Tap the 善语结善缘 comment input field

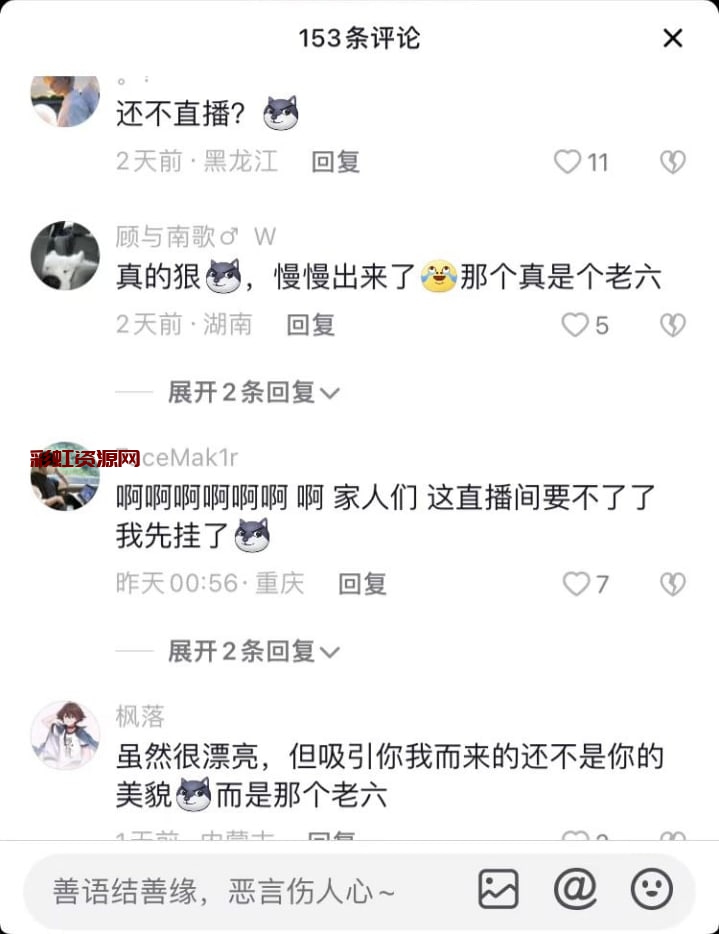(240, 890)
